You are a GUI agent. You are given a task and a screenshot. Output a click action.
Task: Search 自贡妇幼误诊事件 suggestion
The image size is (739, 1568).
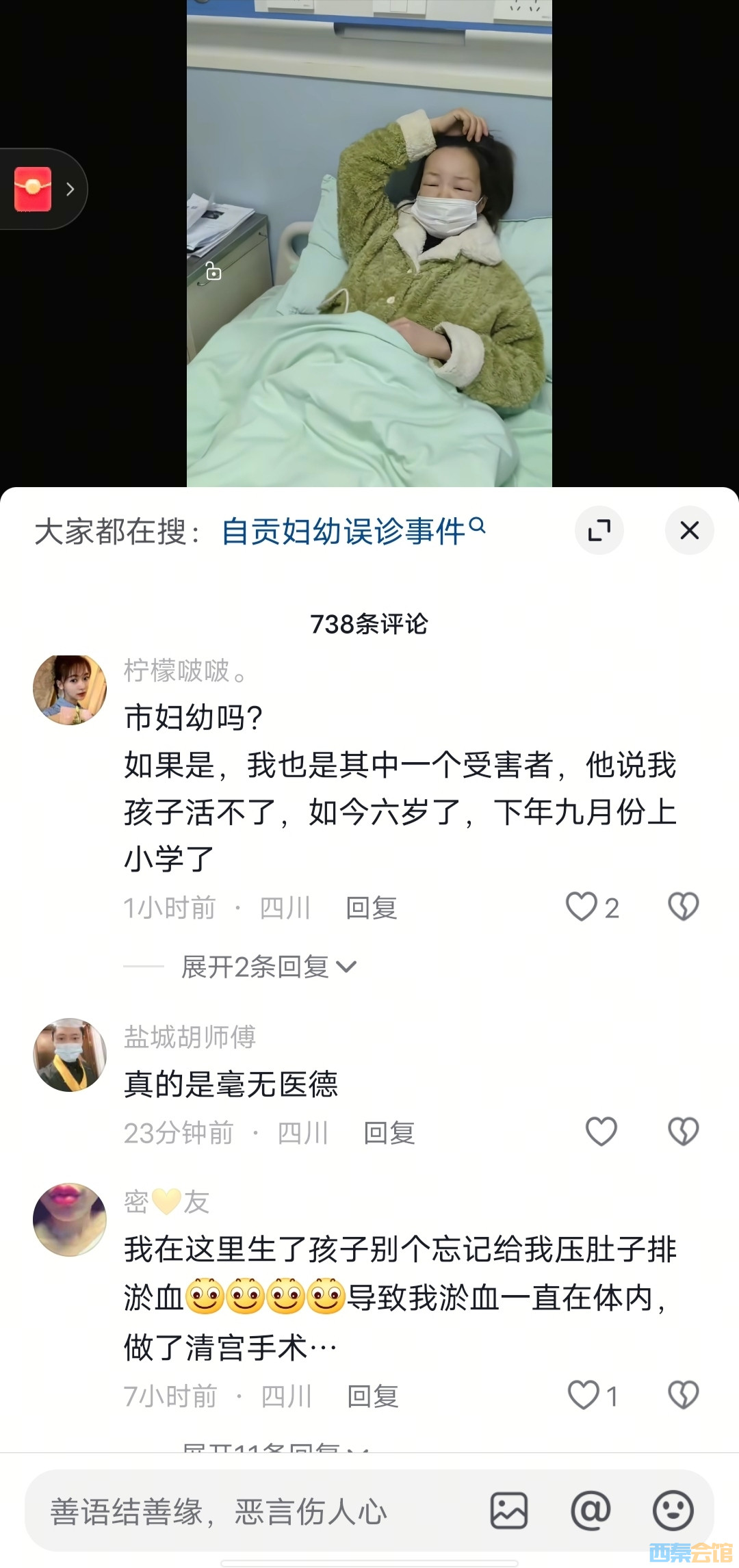(x=352, y=531)
